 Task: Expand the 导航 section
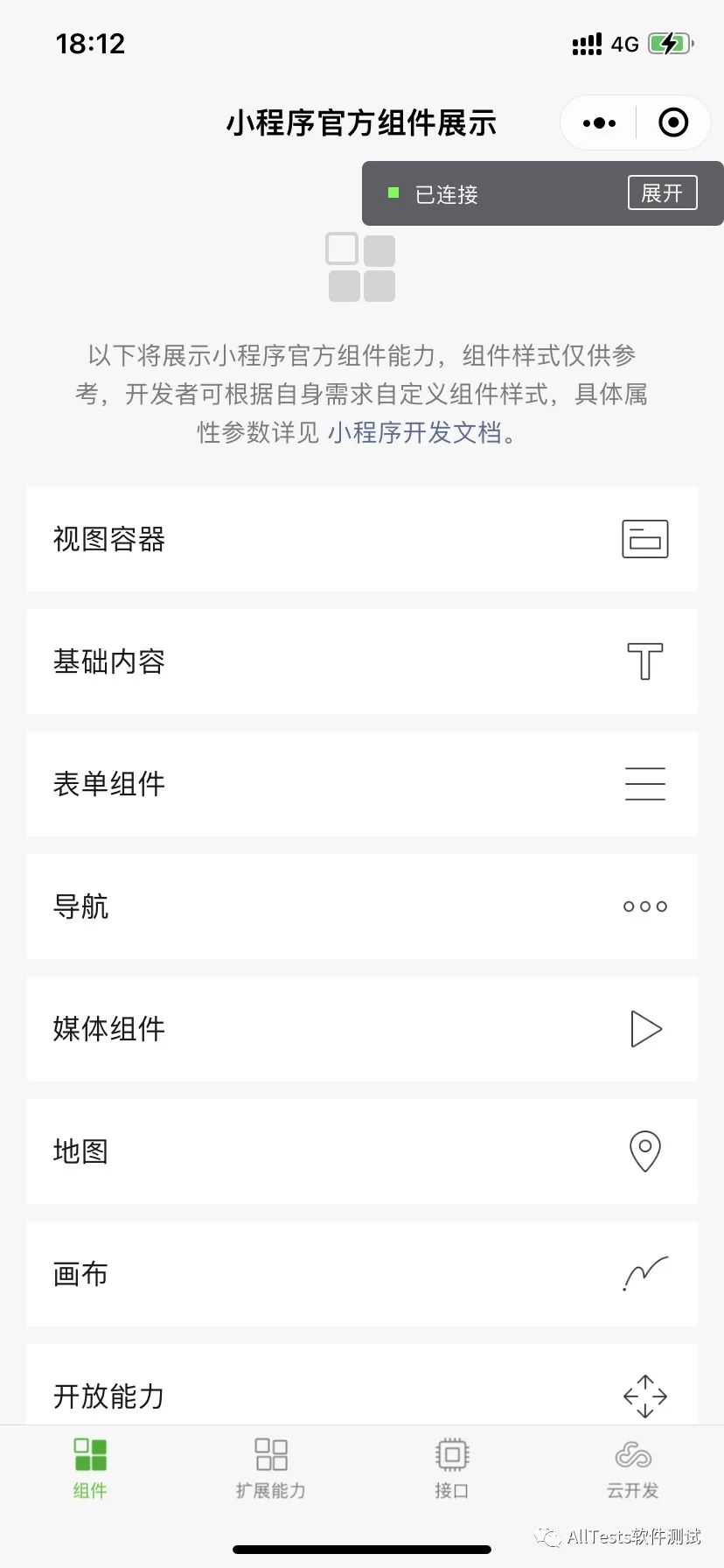click(x=362, y=906)
